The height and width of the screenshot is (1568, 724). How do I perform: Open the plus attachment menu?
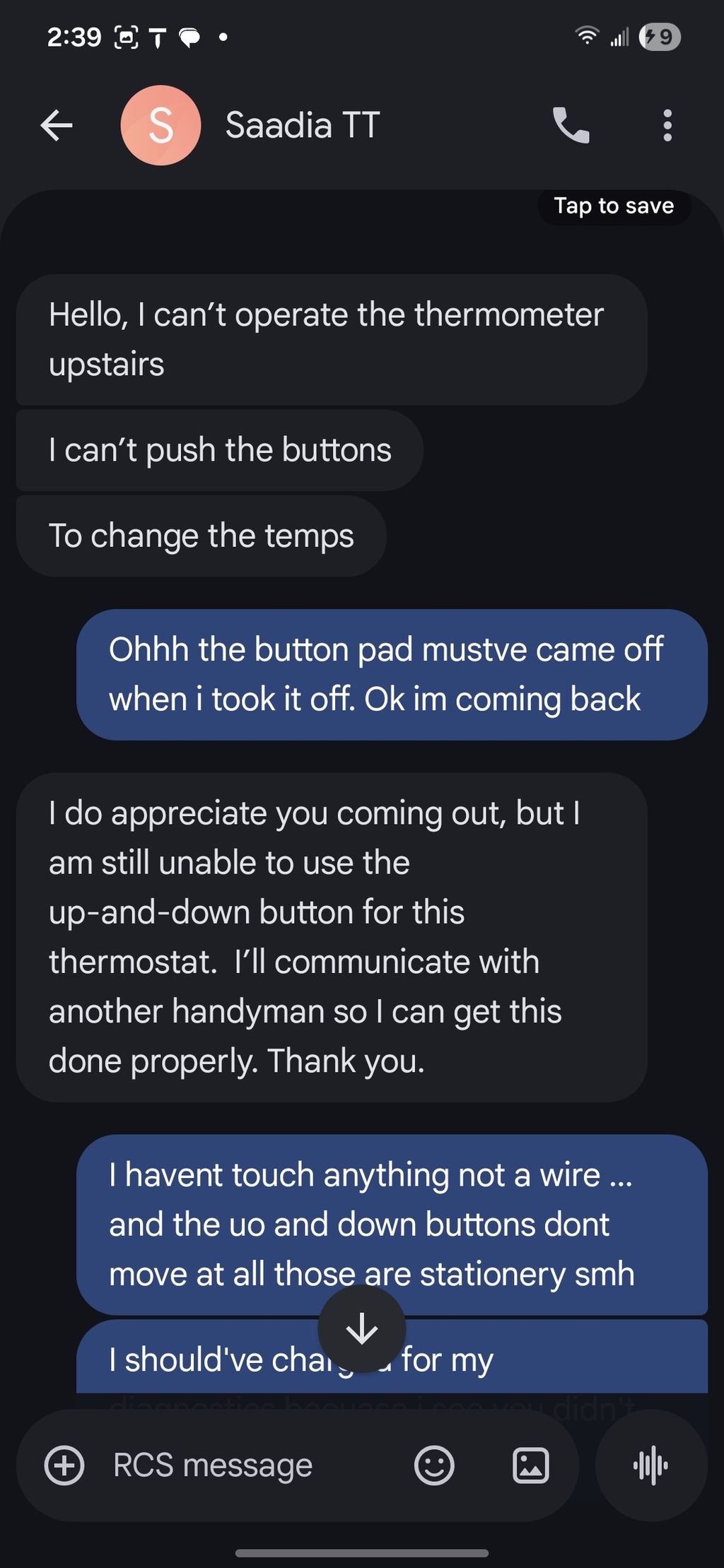pyautogui.click(x=64, y=1465)
